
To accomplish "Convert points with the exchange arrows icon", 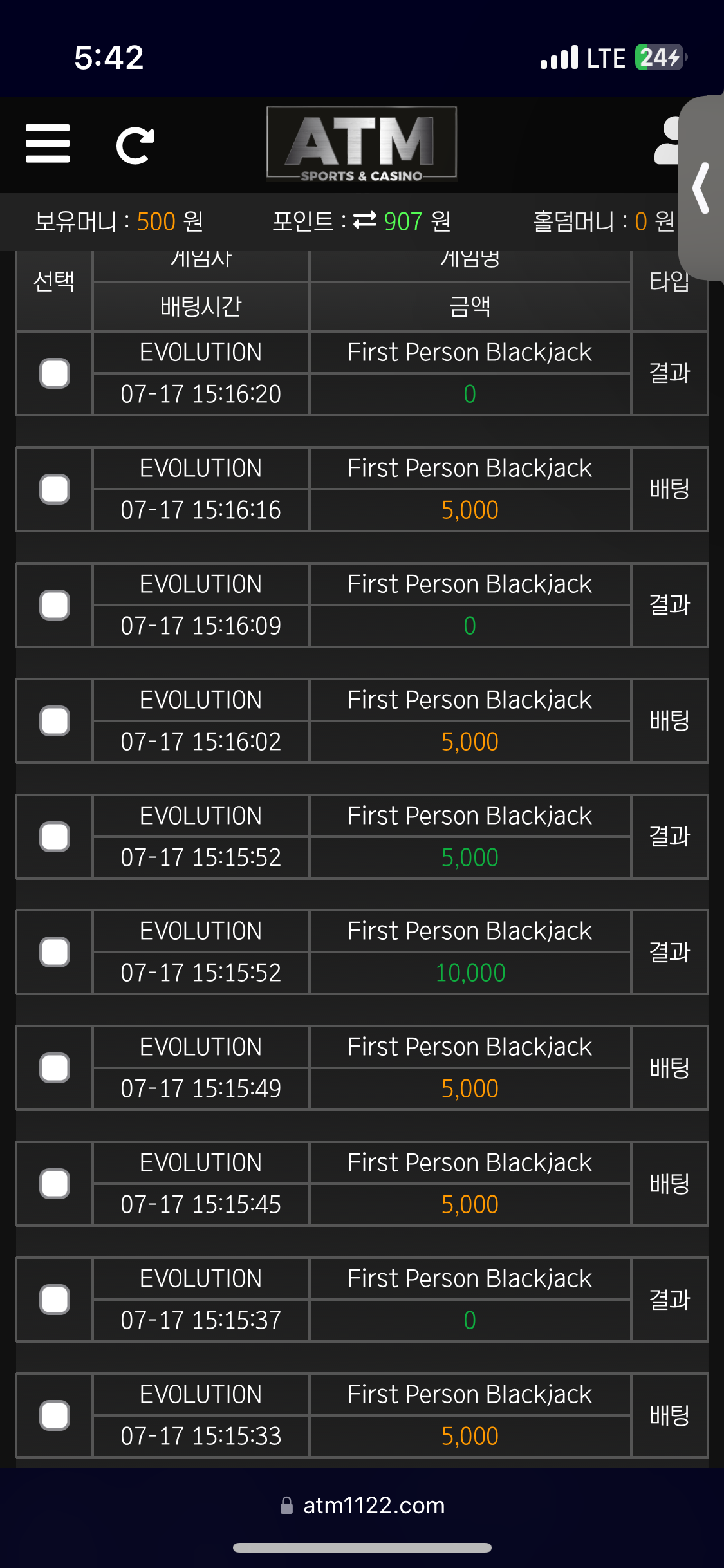I will 365,221.
